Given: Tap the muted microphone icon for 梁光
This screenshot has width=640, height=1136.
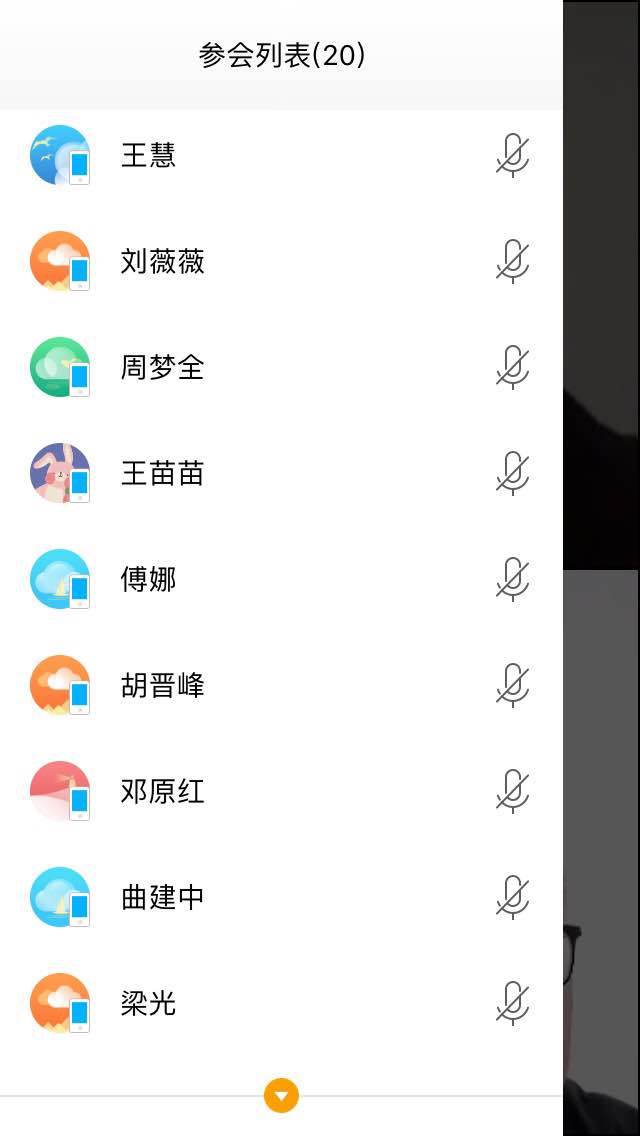Looking at the screenshot, I should pos(512,1004).
